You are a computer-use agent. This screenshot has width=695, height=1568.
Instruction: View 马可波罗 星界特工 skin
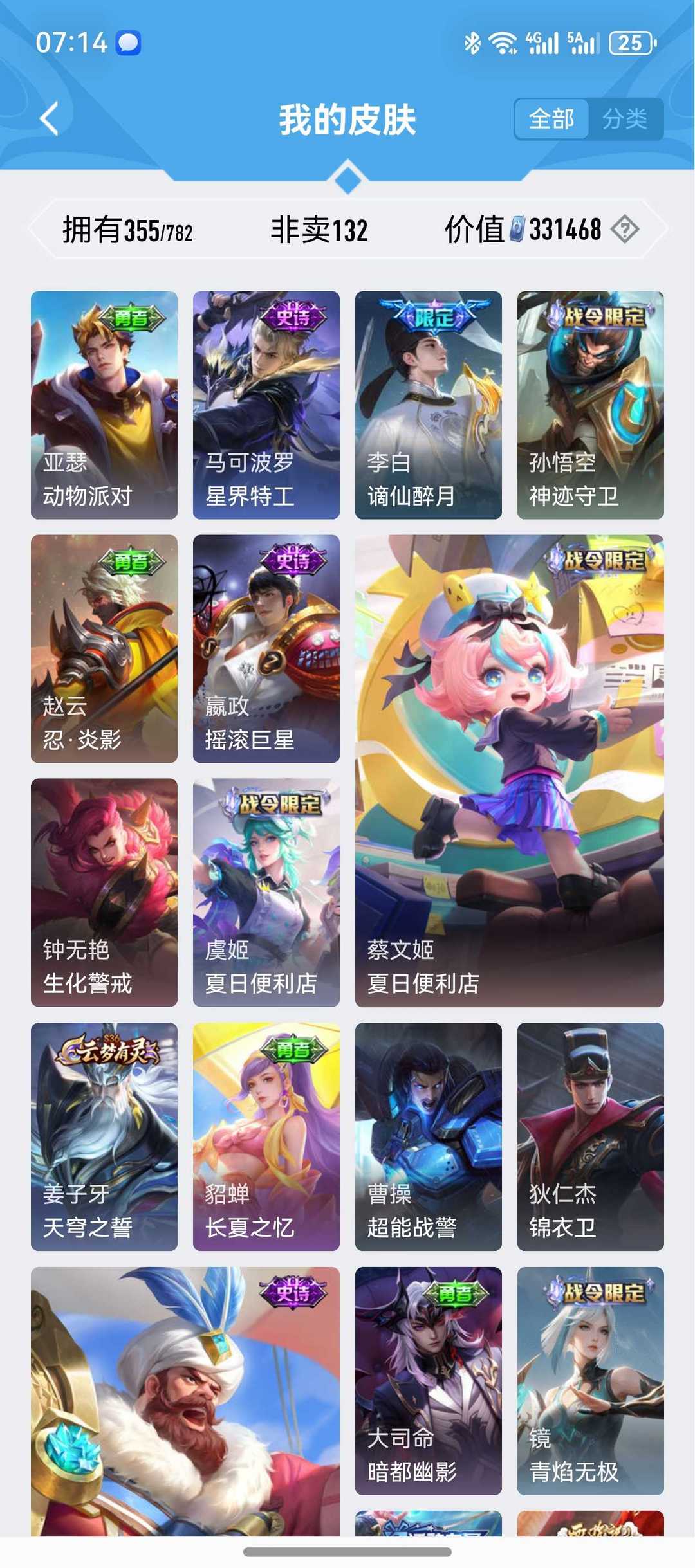point(266,405)
